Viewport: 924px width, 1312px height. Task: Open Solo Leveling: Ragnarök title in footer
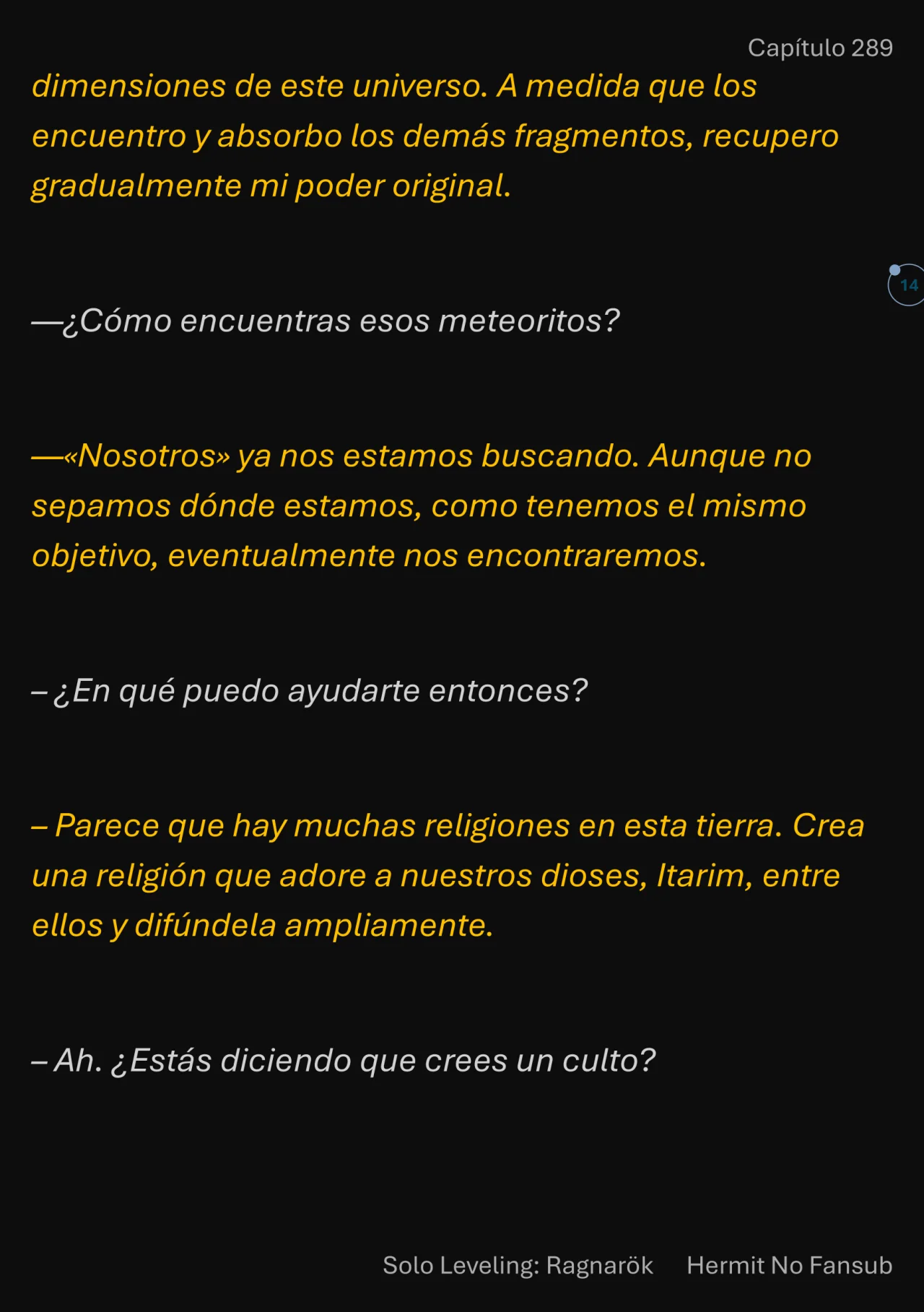click(517, 1265)
